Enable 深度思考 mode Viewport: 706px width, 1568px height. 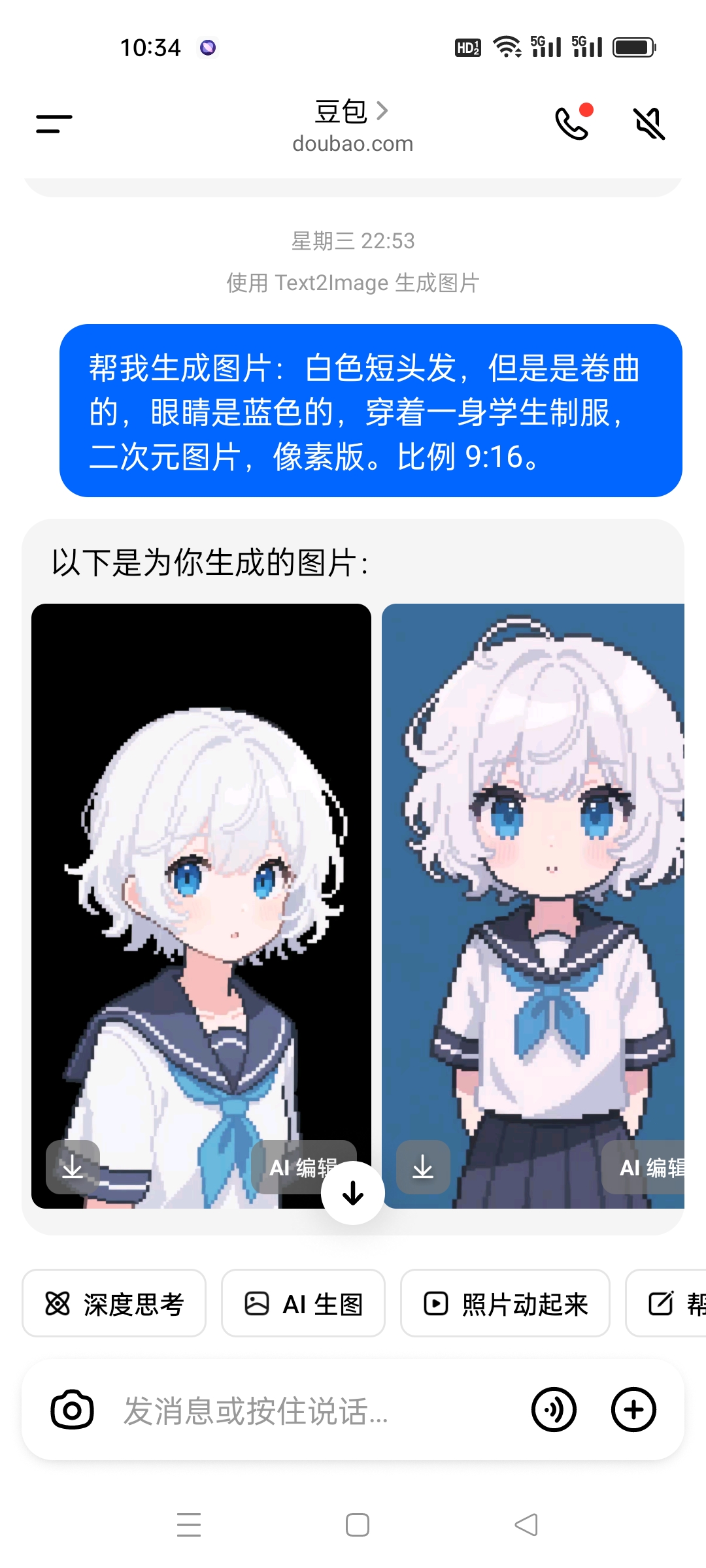(114, 1304)
